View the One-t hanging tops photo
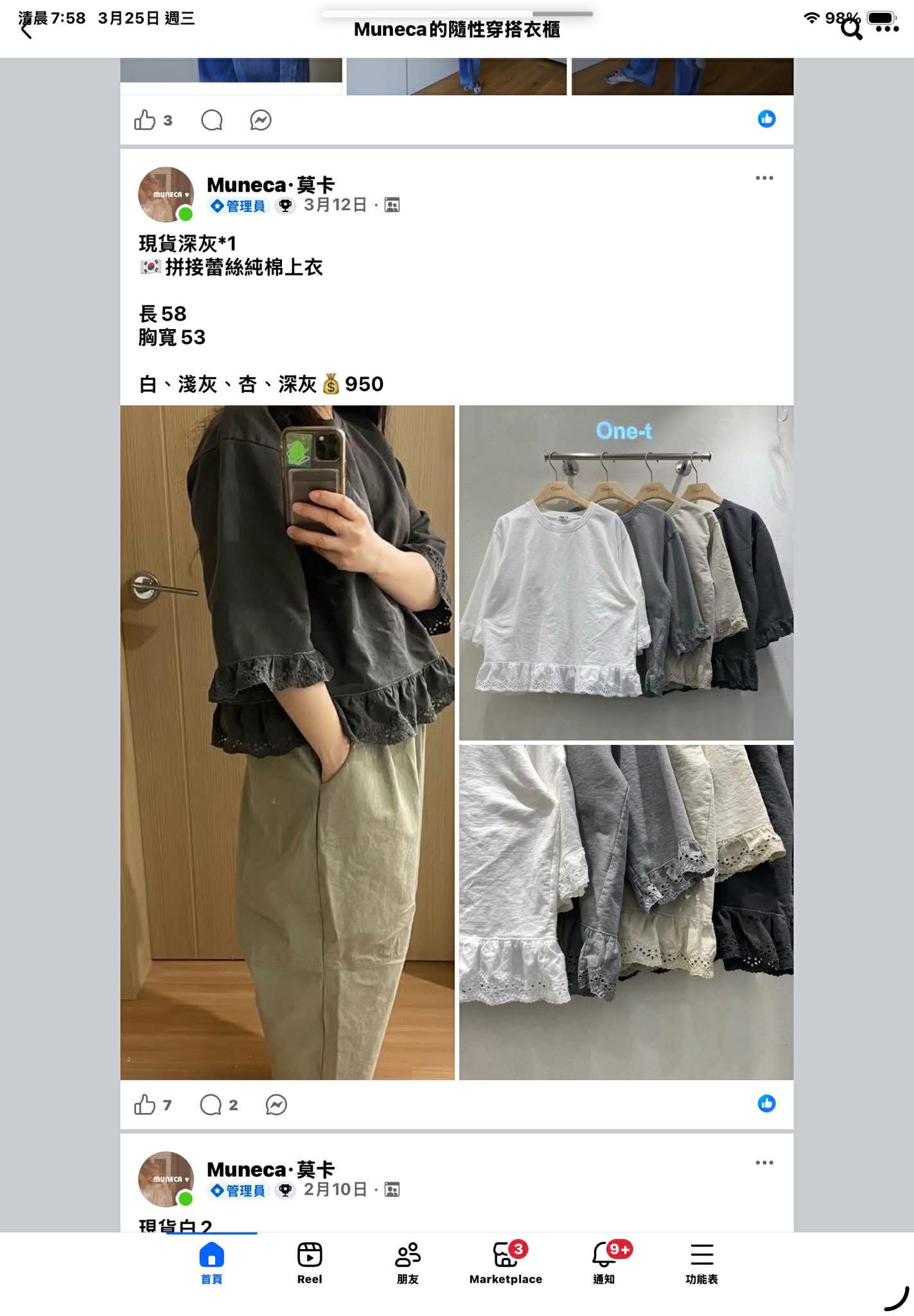Viewport: 914px width, 1316px height. (626, 573)
